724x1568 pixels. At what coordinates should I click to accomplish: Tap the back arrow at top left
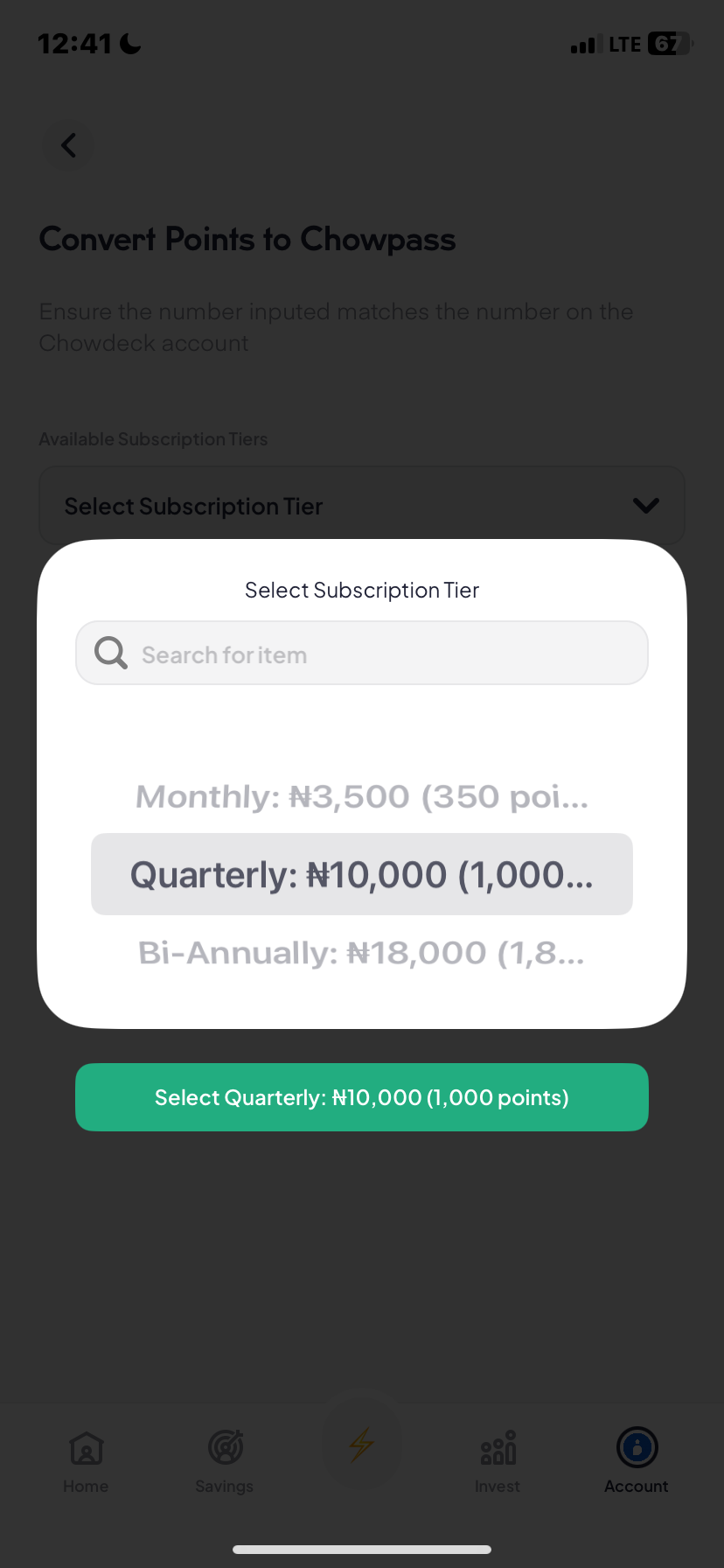(x=68, y=145)
